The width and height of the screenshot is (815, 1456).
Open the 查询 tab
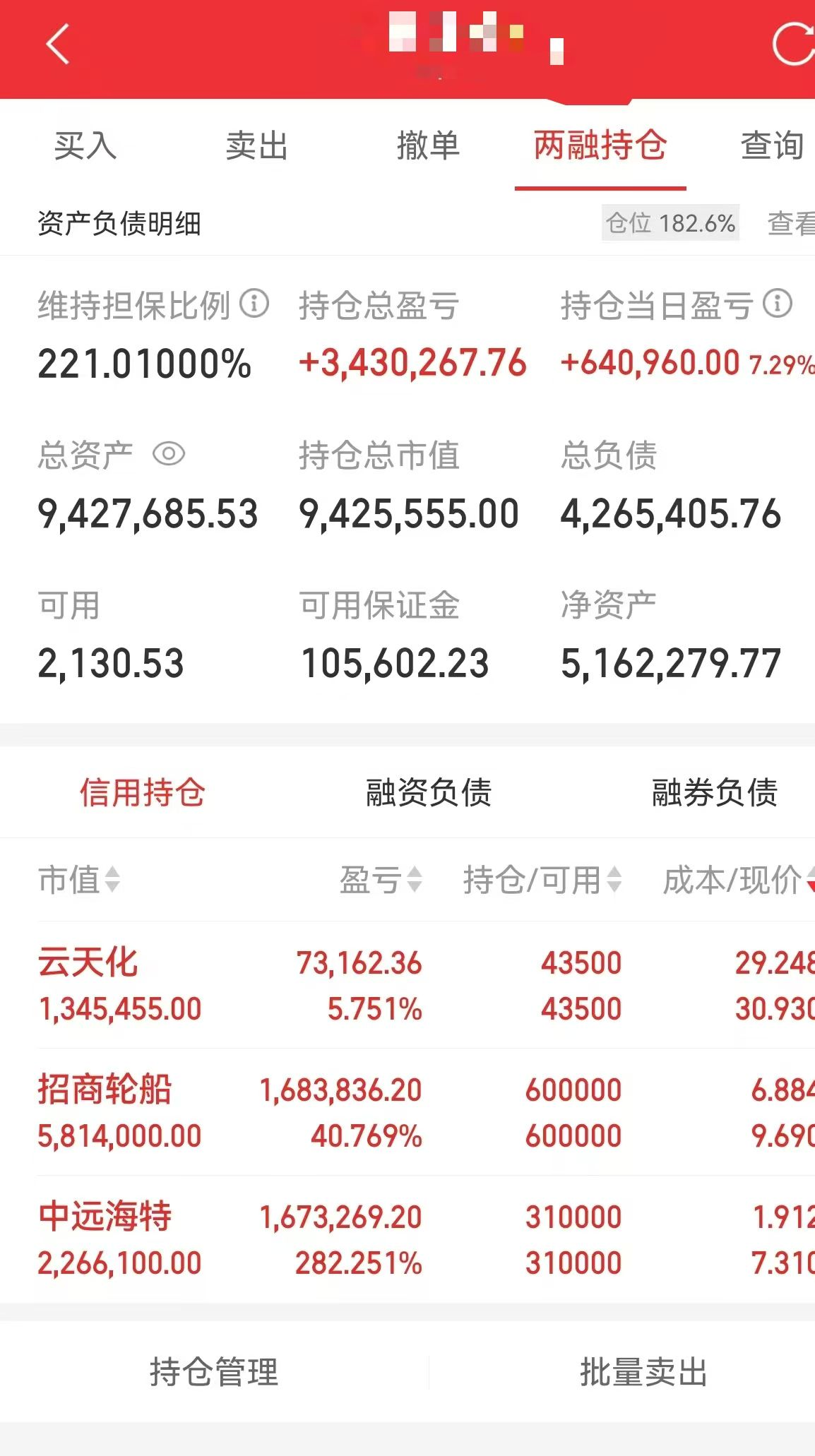click(771, 146)
